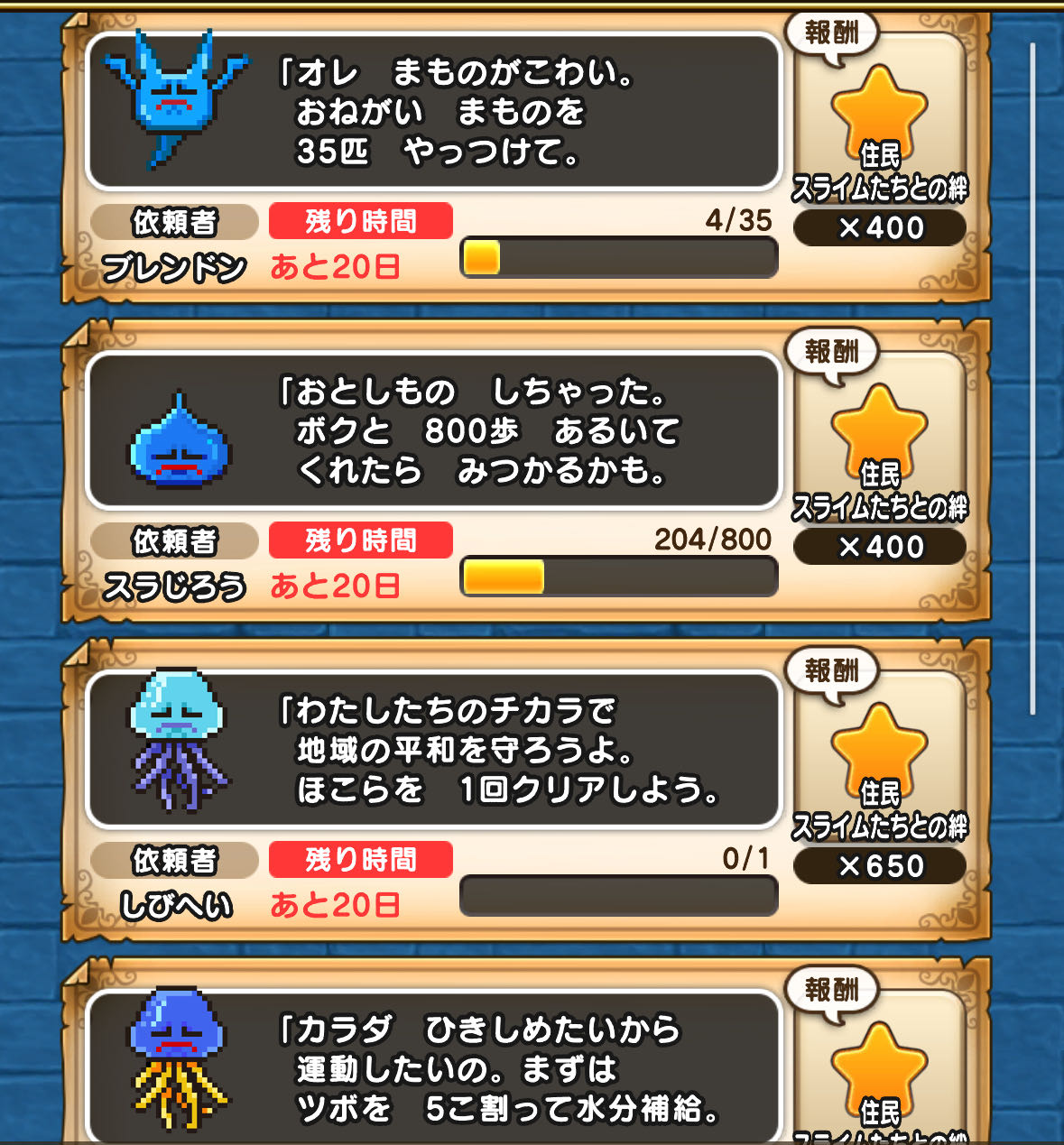Open しびへい's shrine clear quest card

(433, 751)
